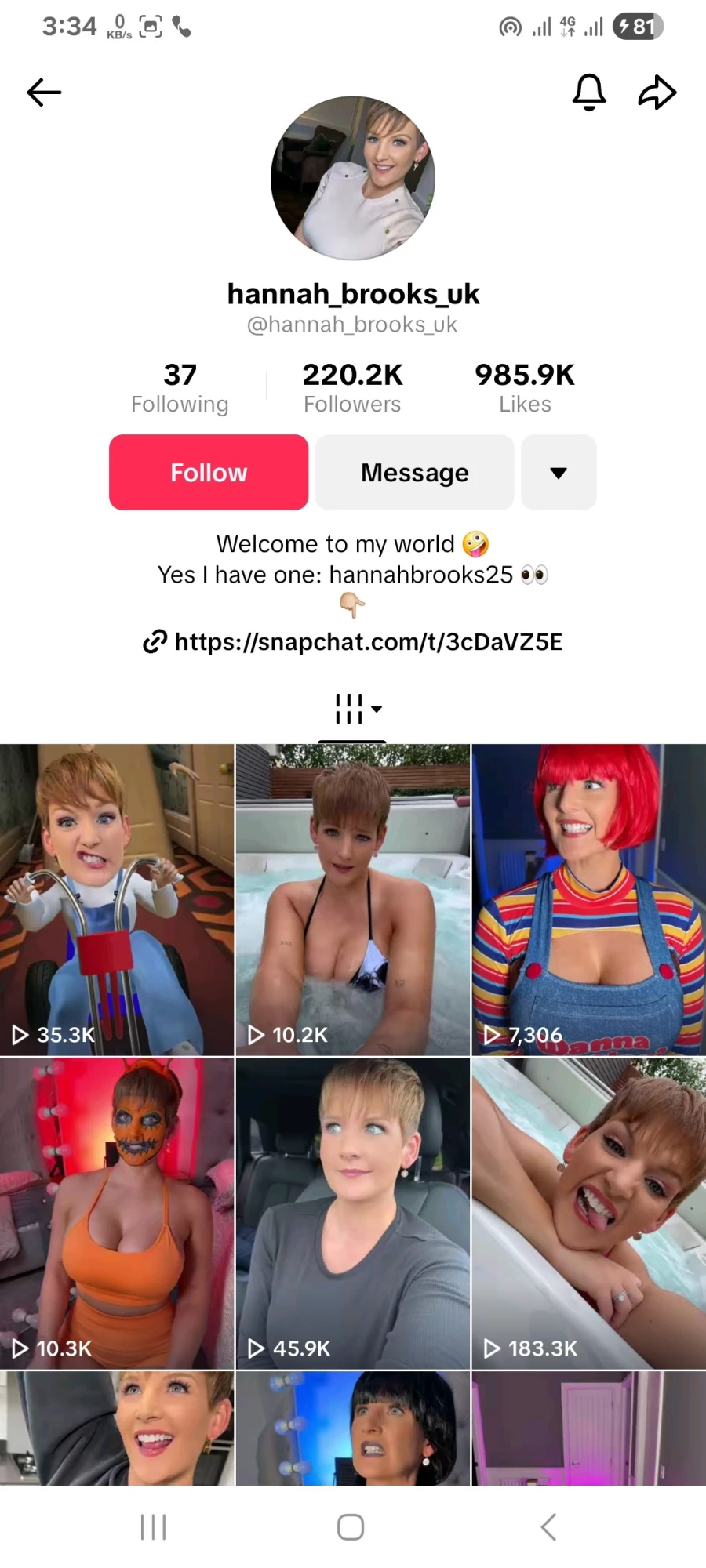The height and width of the screenshot is (1568, 706).
Task: Share this profile
Action: tap(657, 93)
